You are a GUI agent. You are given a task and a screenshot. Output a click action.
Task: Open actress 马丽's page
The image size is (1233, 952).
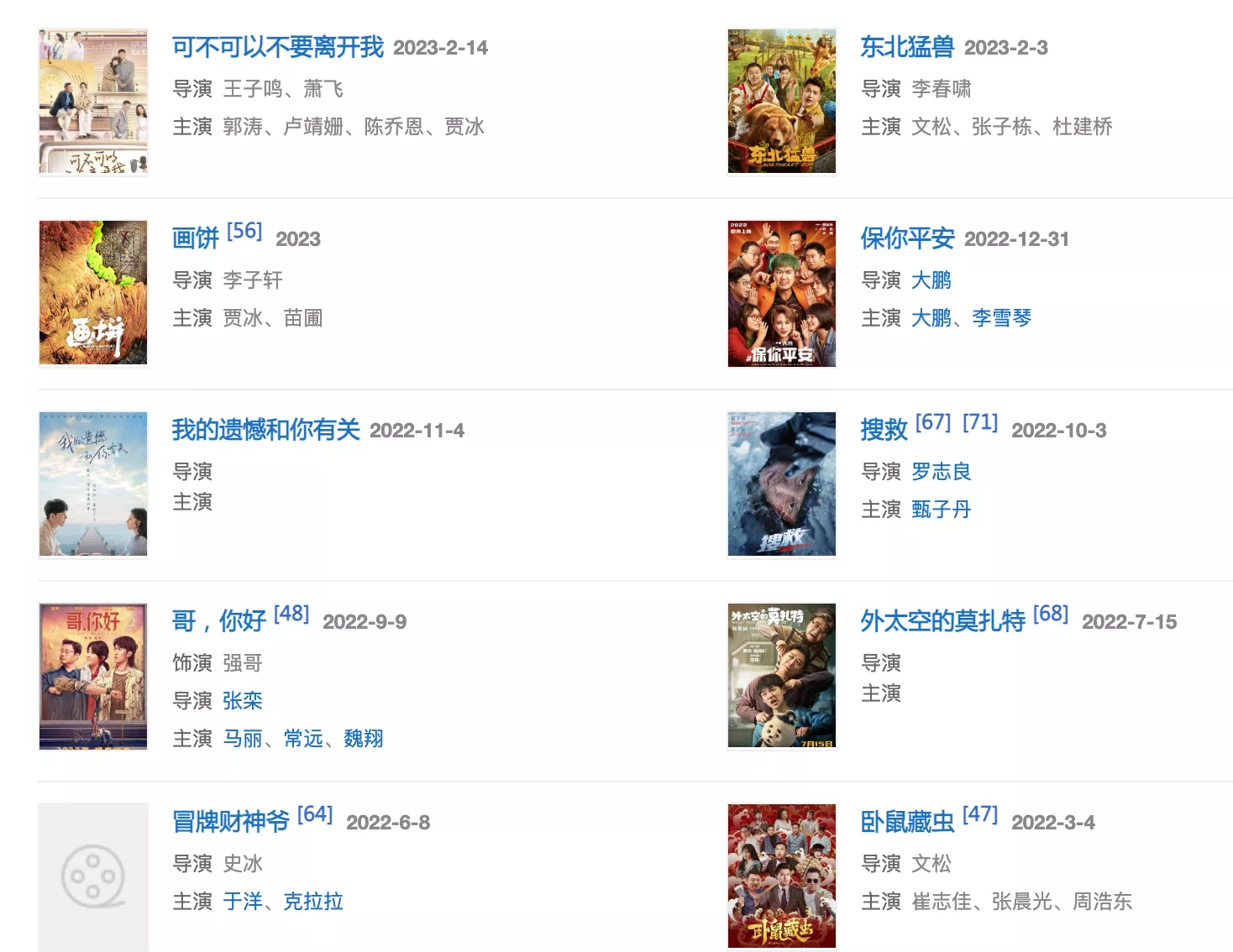tap(243, 739)
